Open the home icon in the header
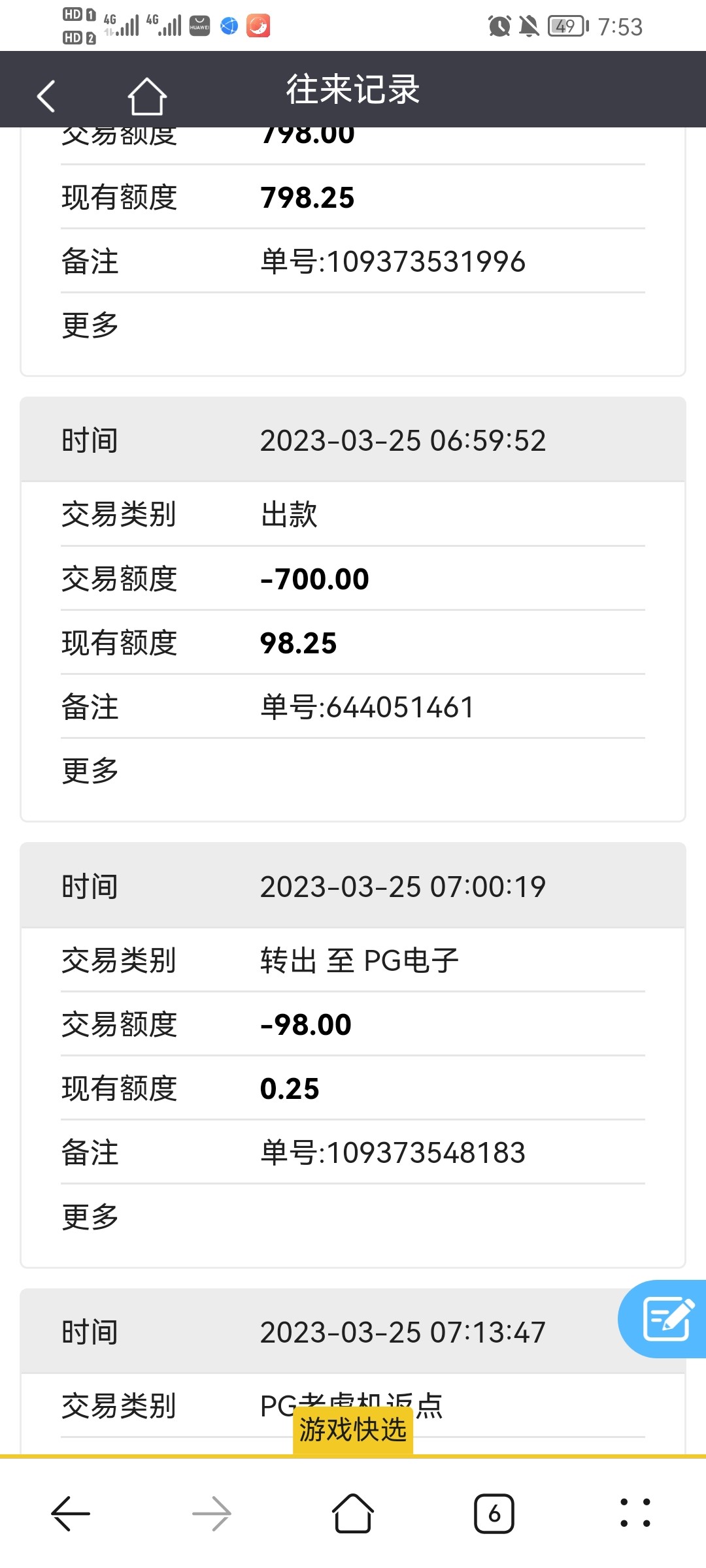Screen dimensions: 706x1568 tap(146, 97)
